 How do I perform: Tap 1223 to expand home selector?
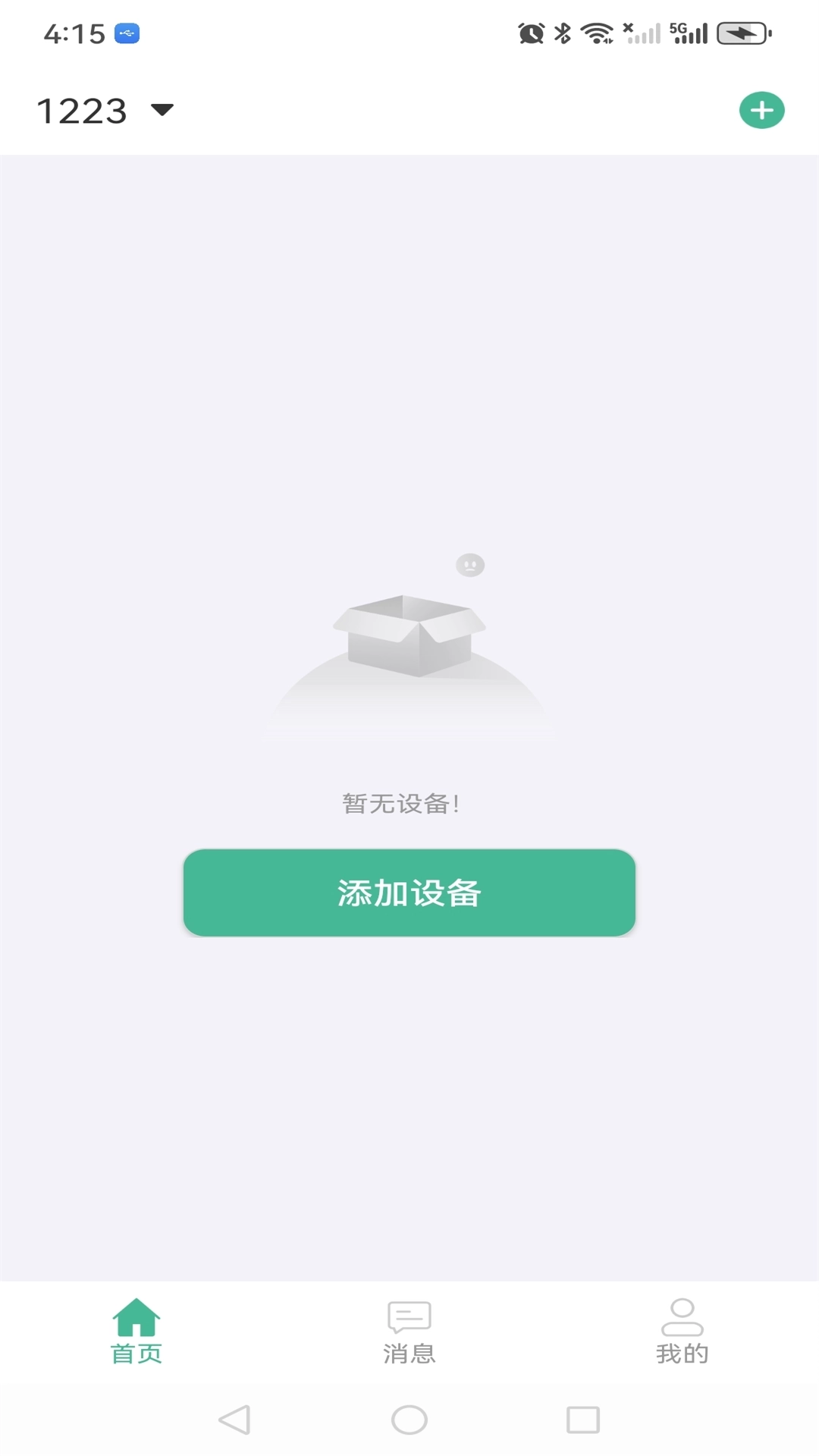pos(83,110)
